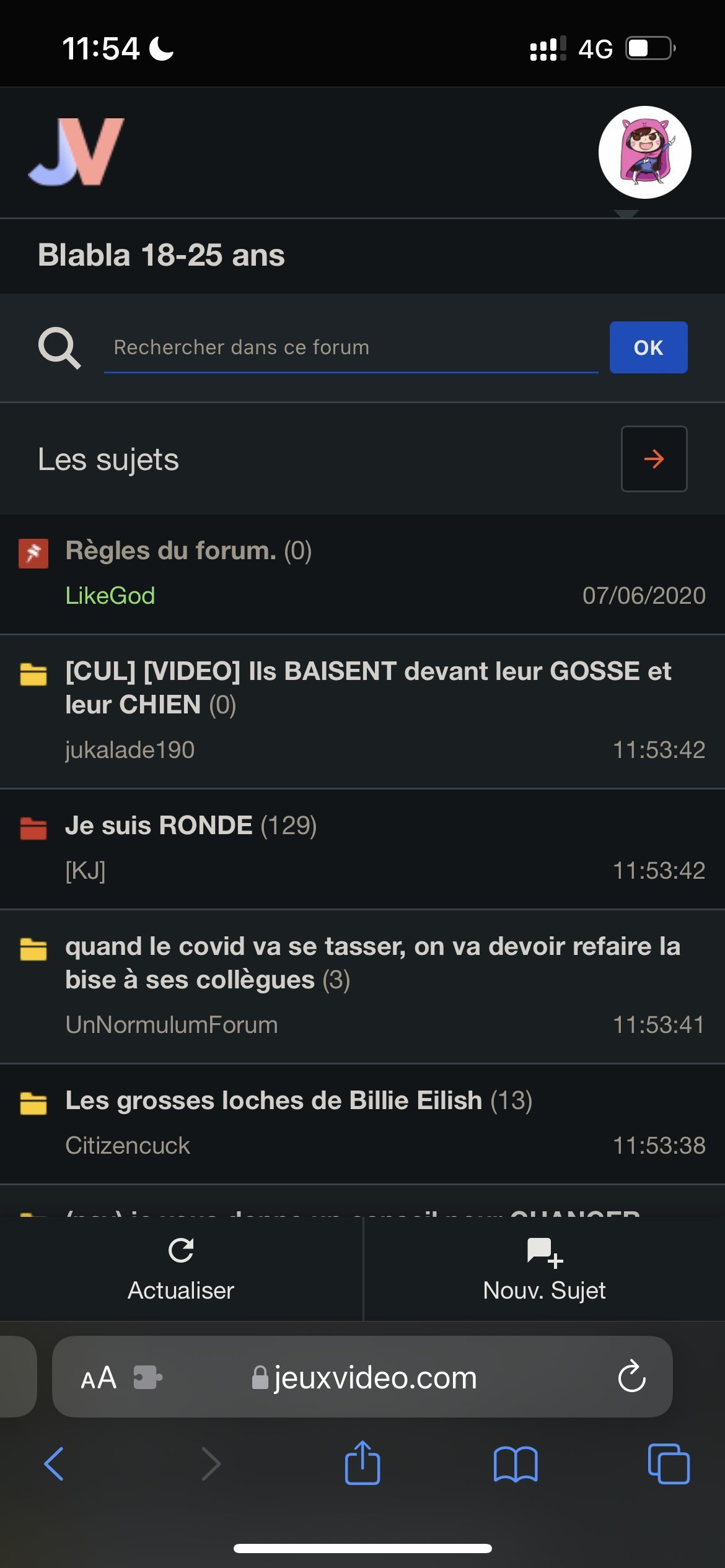This screenshot has width=725, height=1568.
Task: Open the 'Règles du forum.' topic
Action: click(x=171, y=551)
